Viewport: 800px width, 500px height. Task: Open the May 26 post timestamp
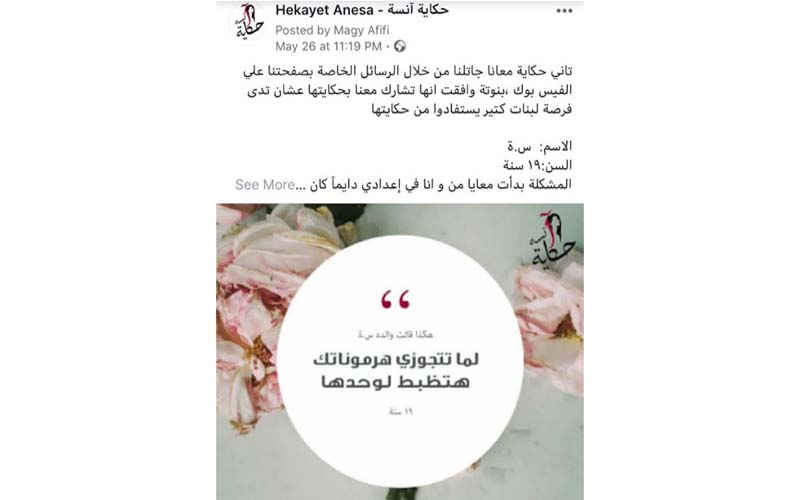[328, 46]
